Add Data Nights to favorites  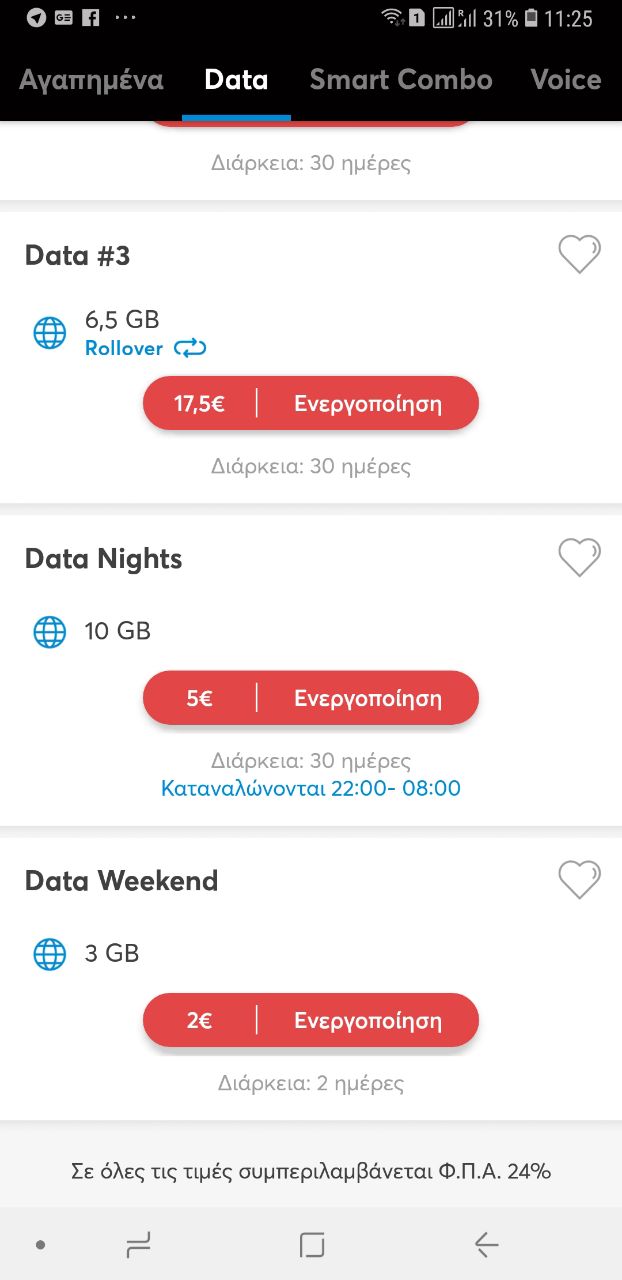pyautogui.click(x=579, y=557)
